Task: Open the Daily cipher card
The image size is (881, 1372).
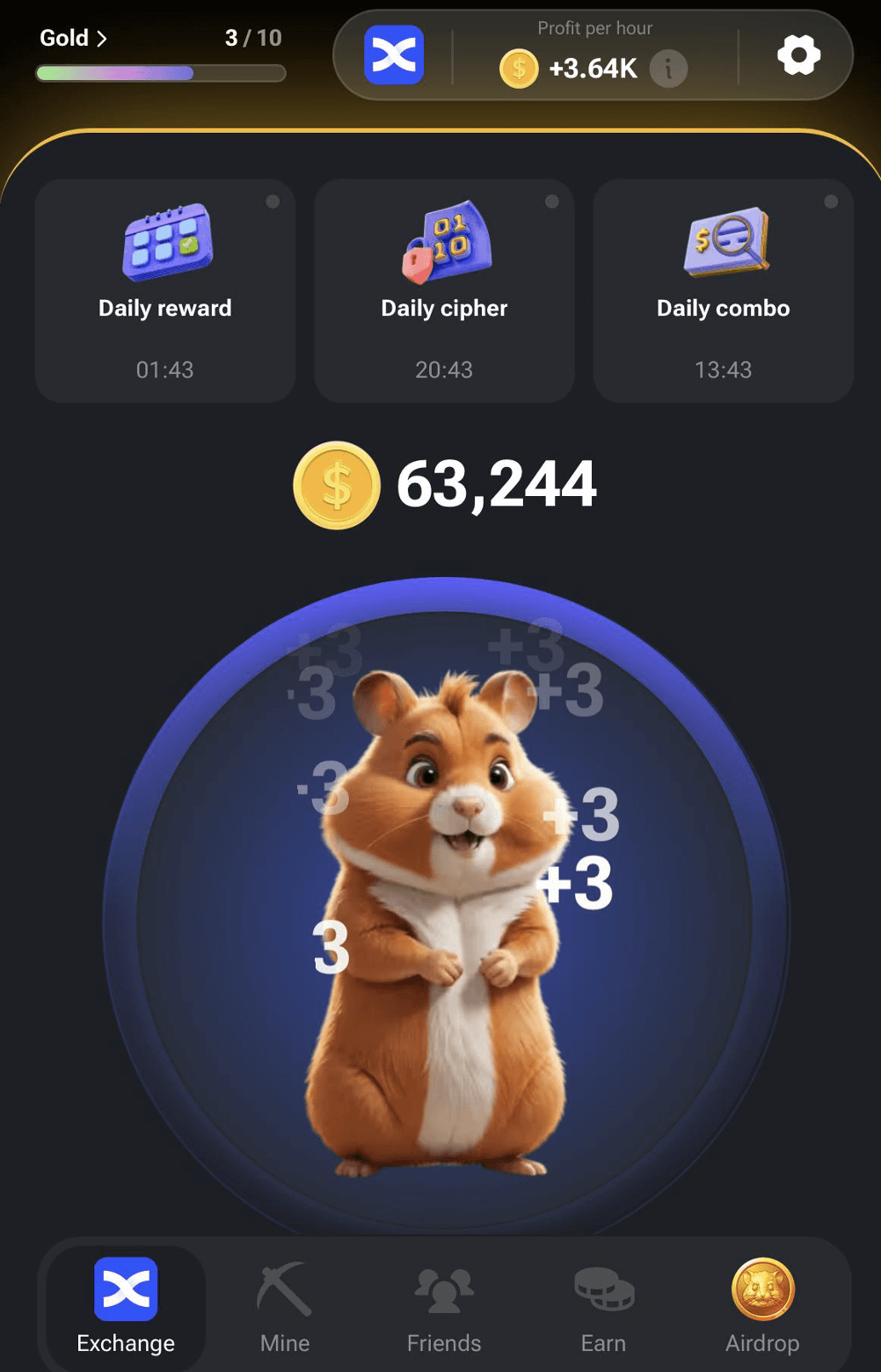Action: tap(444, 291)
